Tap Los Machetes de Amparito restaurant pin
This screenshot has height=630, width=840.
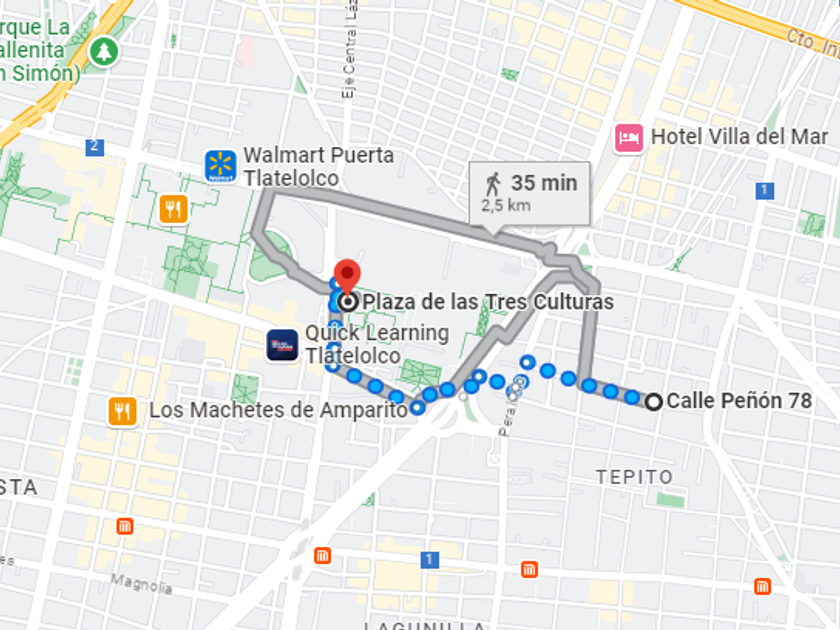tap(122, 411)
